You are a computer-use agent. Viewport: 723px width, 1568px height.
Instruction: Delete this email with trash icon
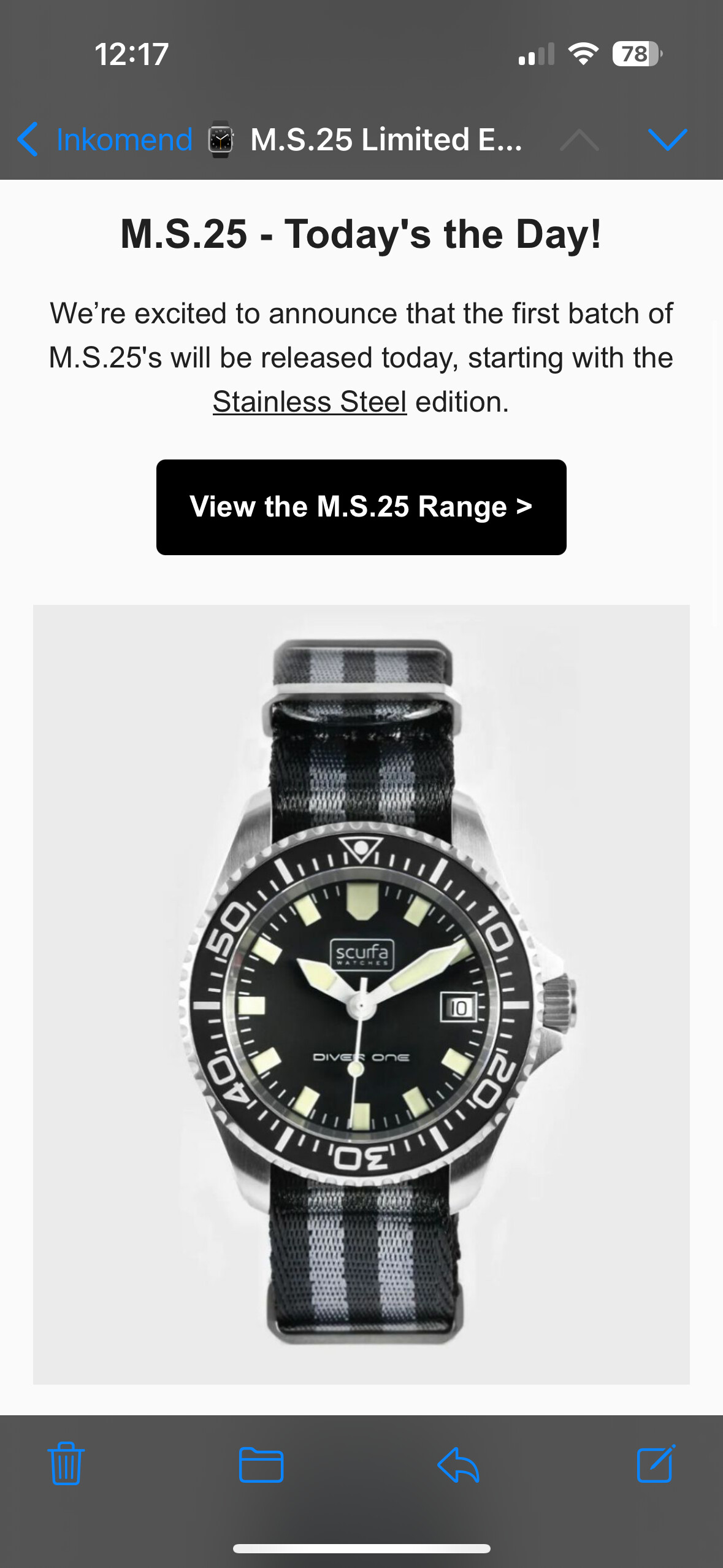[66, 1463]
